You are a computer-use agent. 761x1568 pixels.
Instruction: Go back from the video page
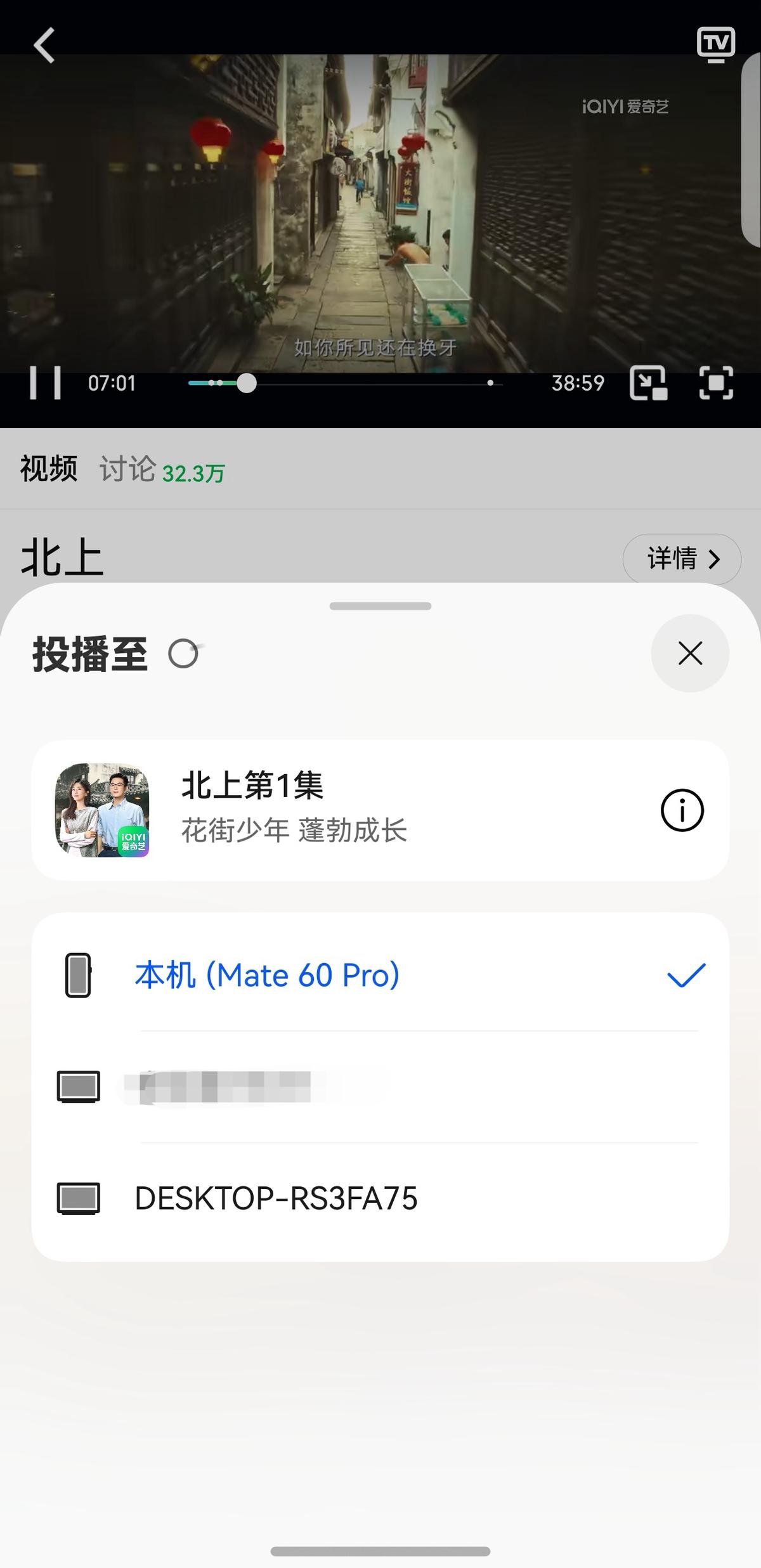44,45
